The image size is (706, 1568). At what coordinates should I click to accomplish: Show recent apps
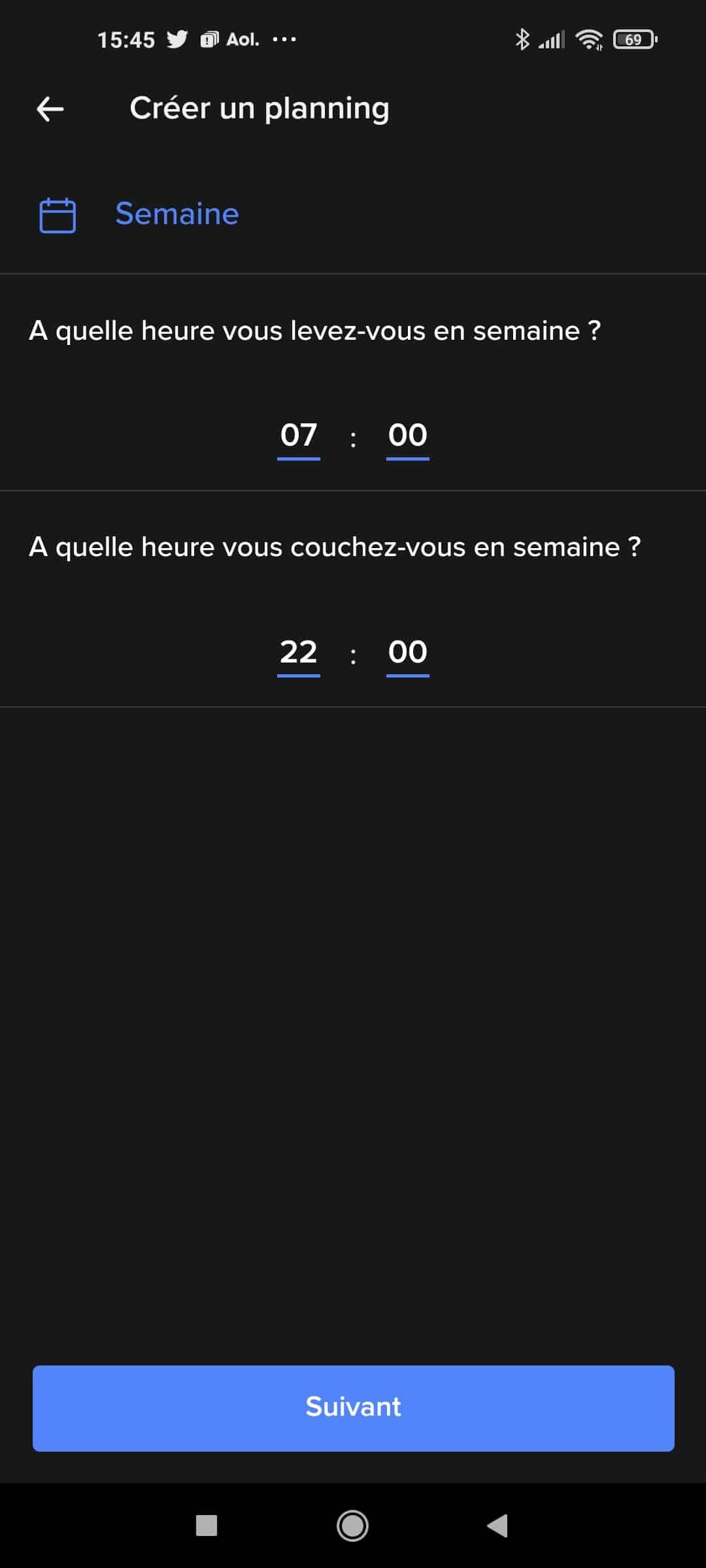pos(207,1526)
